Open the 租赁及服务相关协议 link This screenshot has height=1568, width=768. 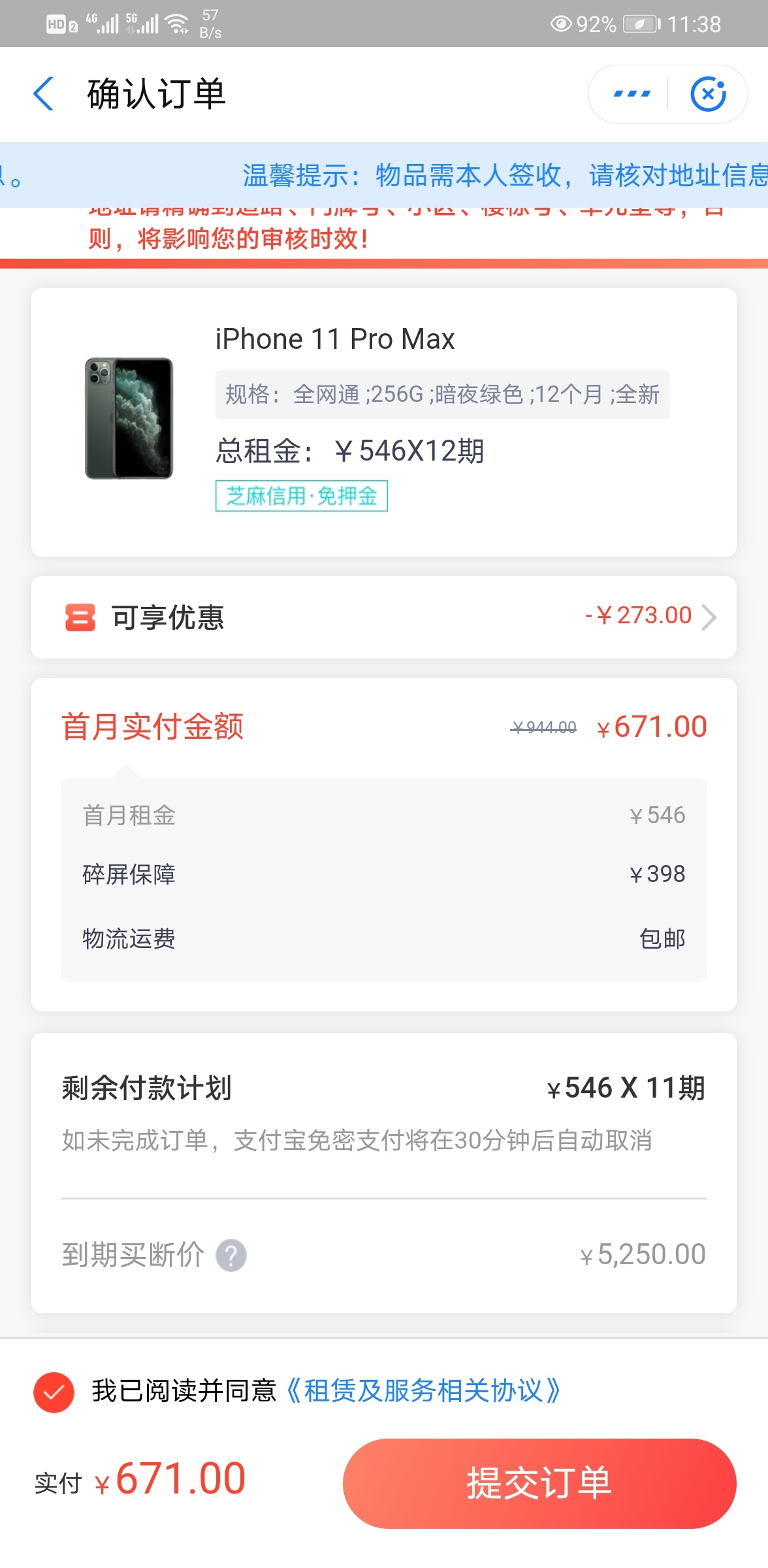(x=423, y=1390)
